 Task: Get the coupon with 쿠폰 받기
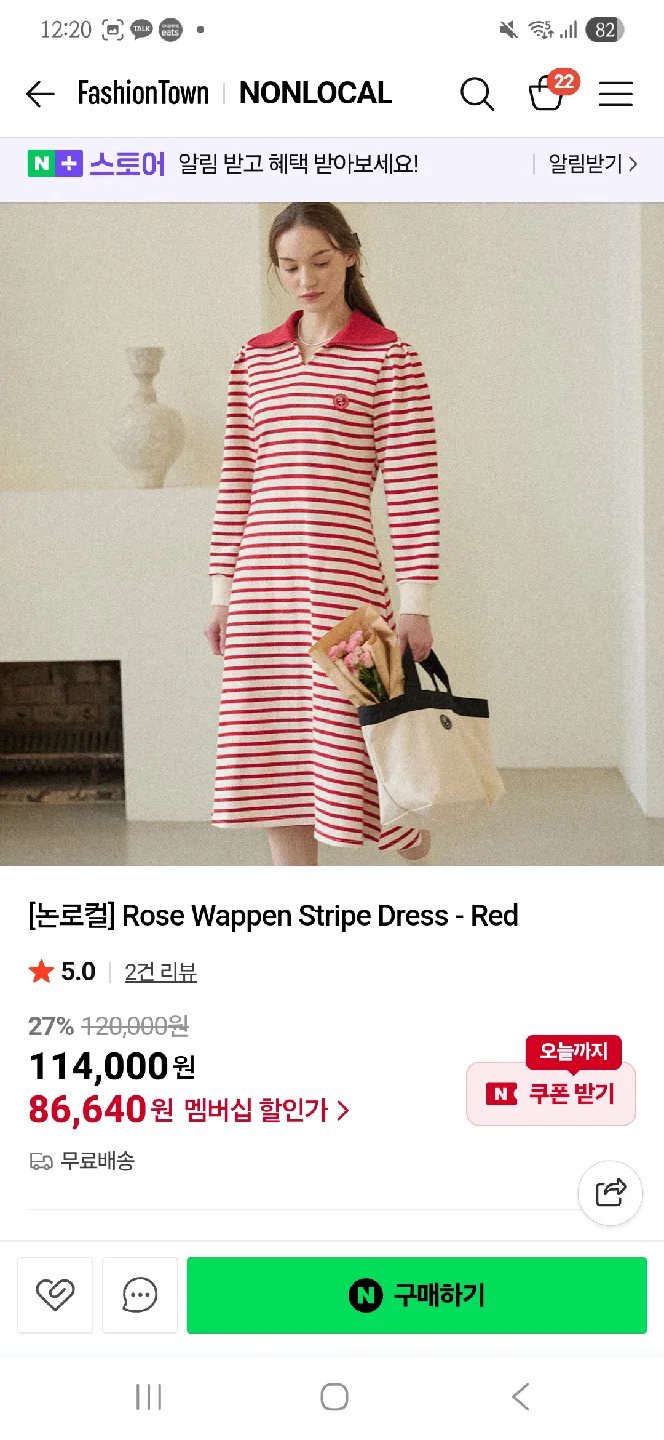click(551, 1094)
